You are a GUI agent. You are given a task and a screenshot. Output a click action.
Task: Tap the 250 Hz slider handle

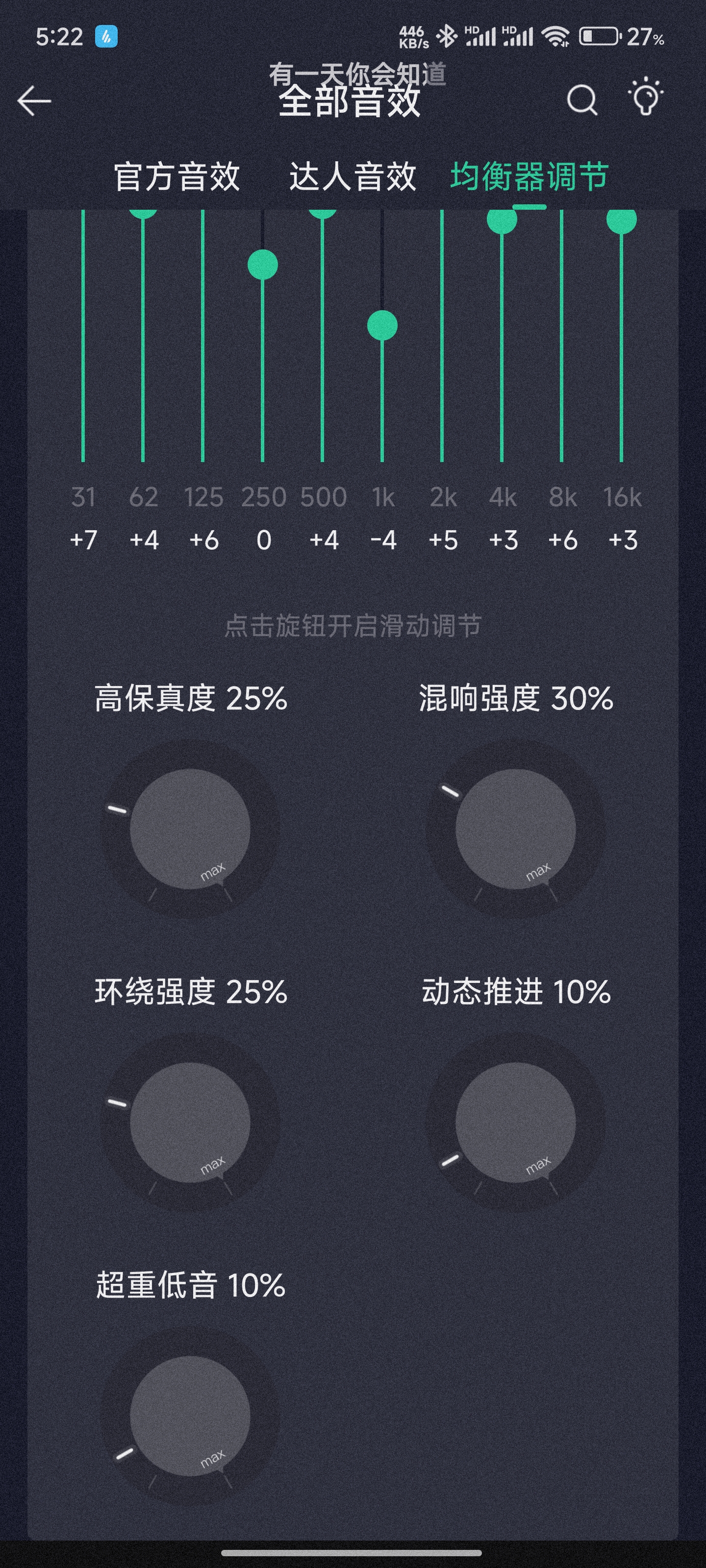(262, 265)
